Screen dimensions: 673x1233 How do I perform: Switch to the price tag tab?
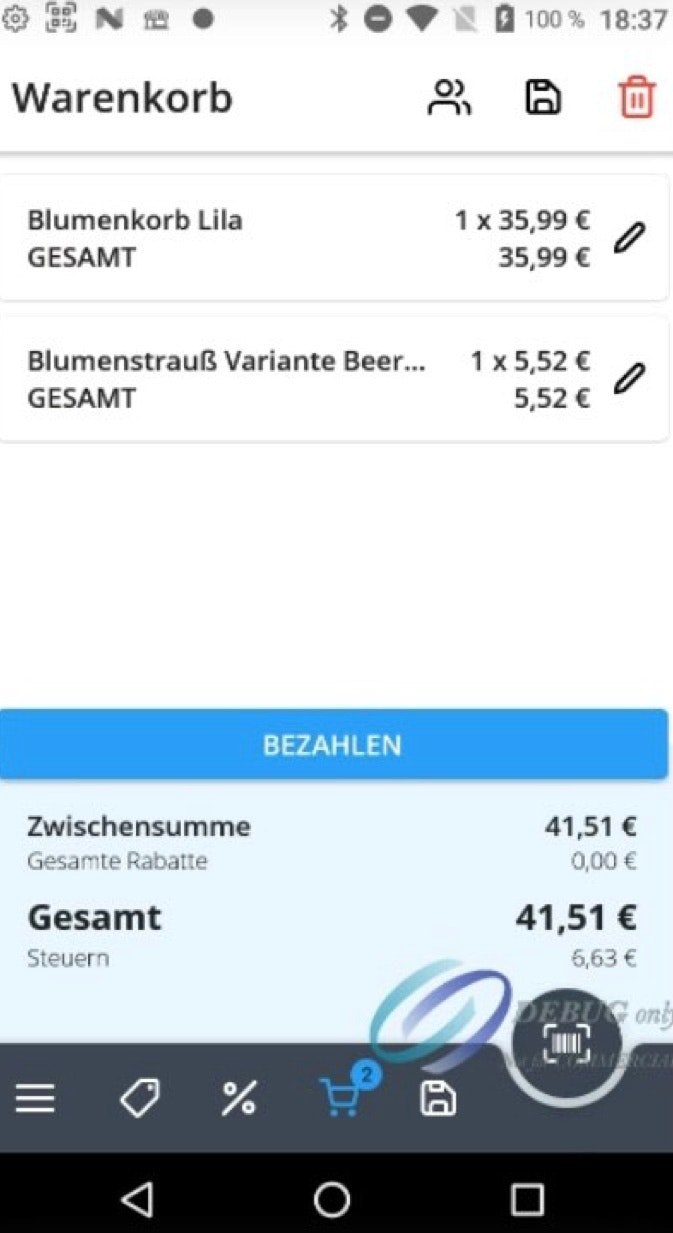click(x=139, y=1099)
